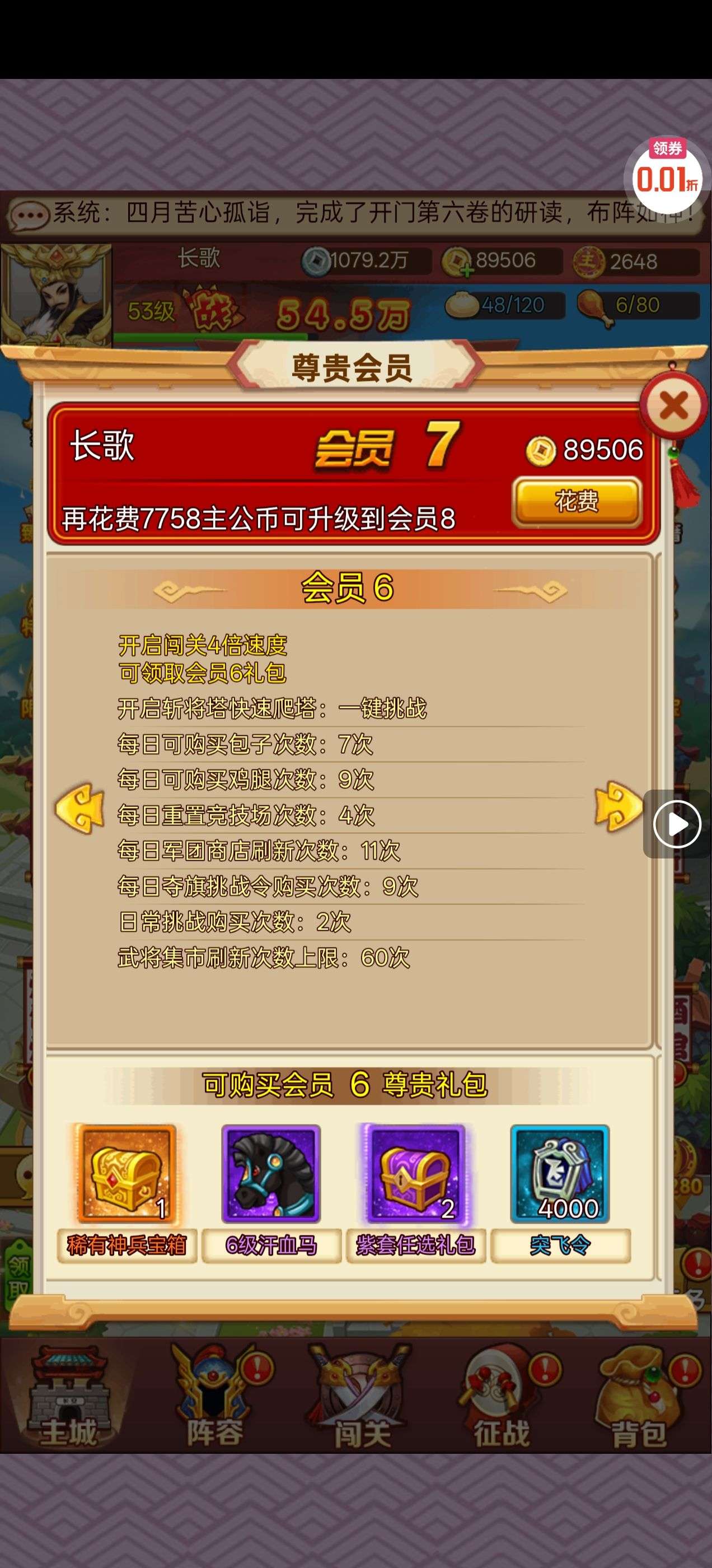Switch to the 阵容 tab

214,1400
